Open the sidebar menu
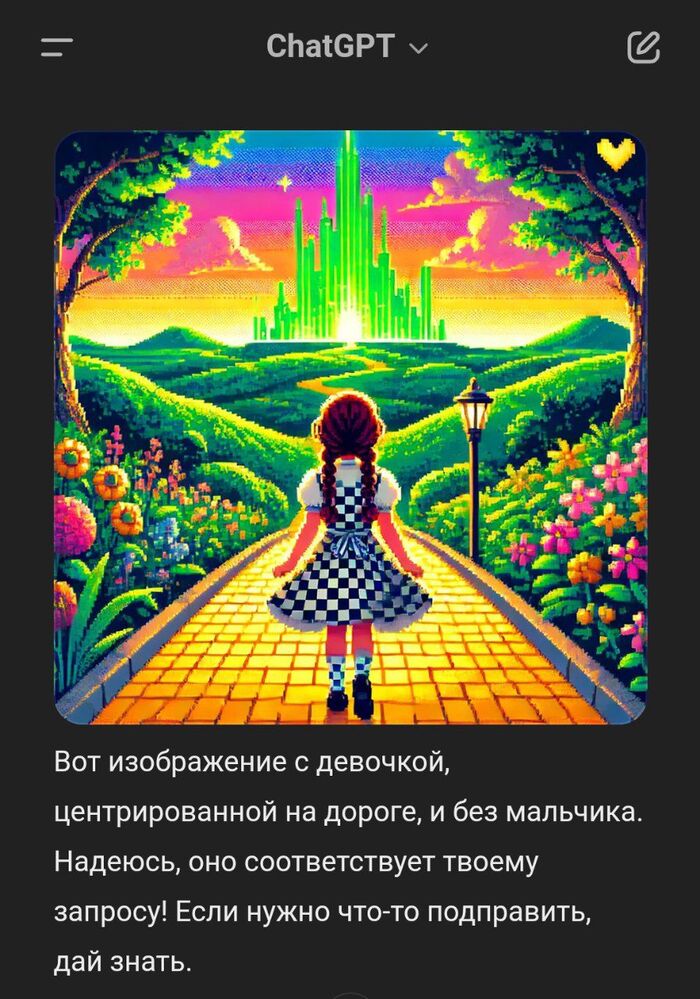The height and width of the screenshot is (999, 700). (57, 46)
